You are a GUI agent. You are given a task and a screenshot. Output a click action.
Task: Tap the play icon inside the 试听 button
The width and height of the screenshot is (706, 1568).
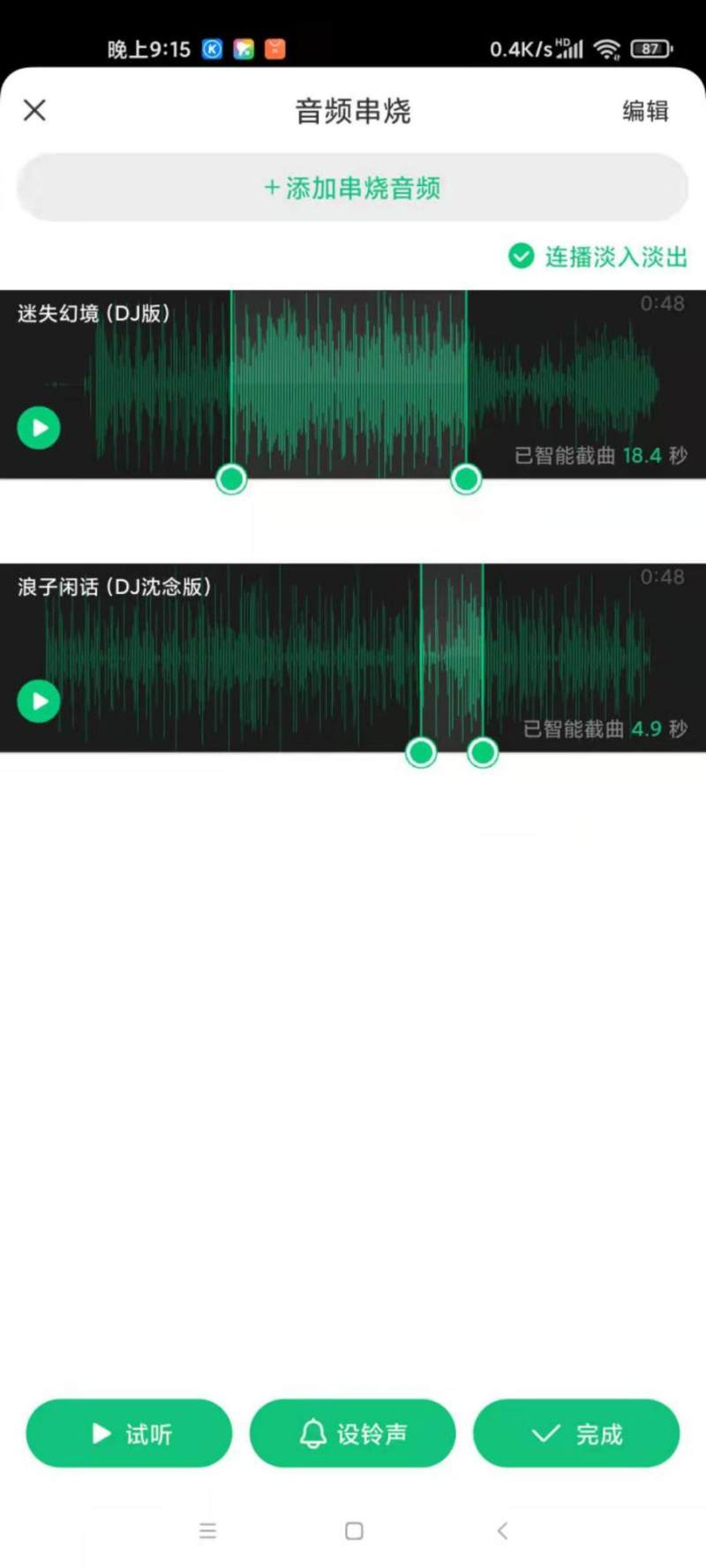click(x=100, y=1434)
